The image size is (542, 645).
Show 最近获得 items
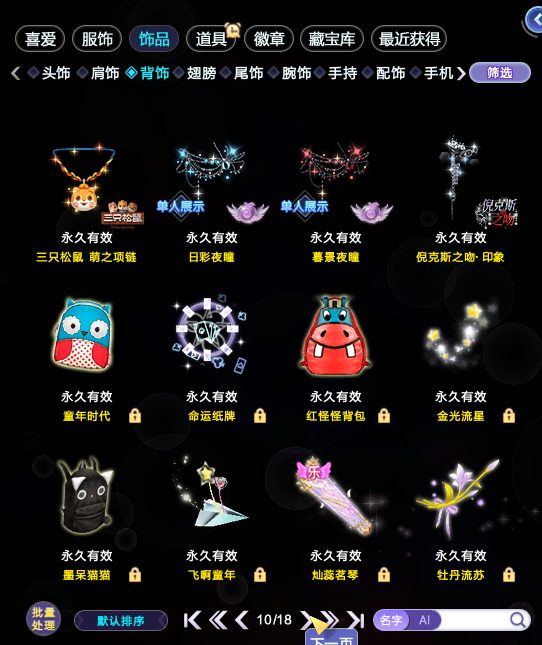409,39
